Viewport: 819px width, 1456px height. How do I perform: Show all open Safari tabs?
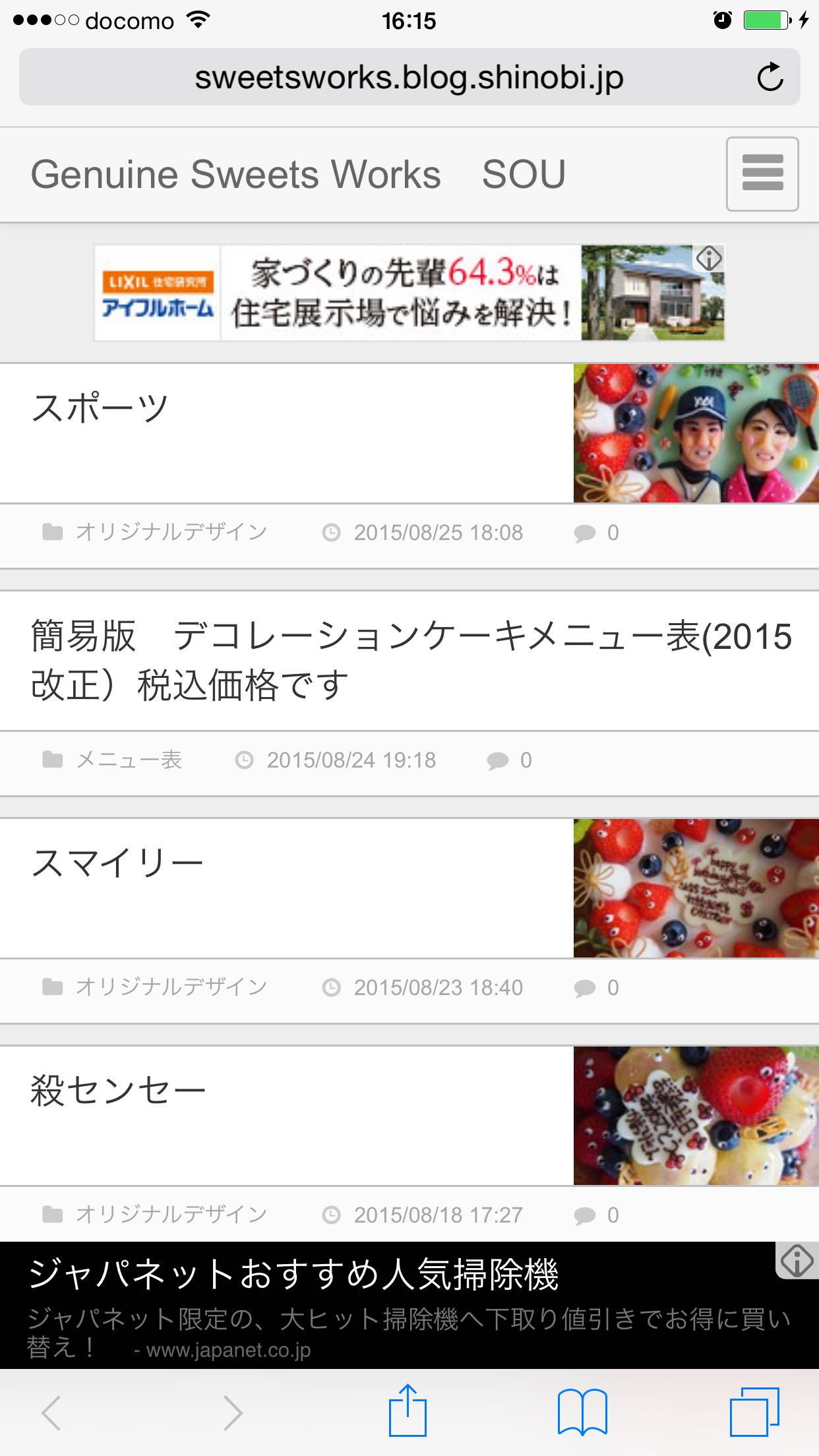click(754, 1411)
